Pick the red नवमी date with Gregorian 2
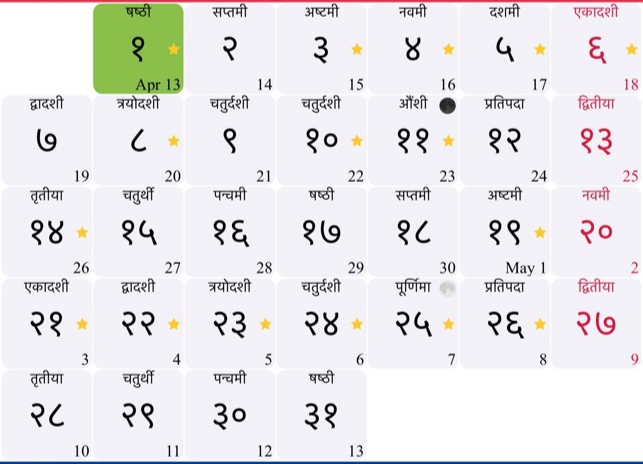The height and width of the screenshot is (464, 643). tap(597, 232)
